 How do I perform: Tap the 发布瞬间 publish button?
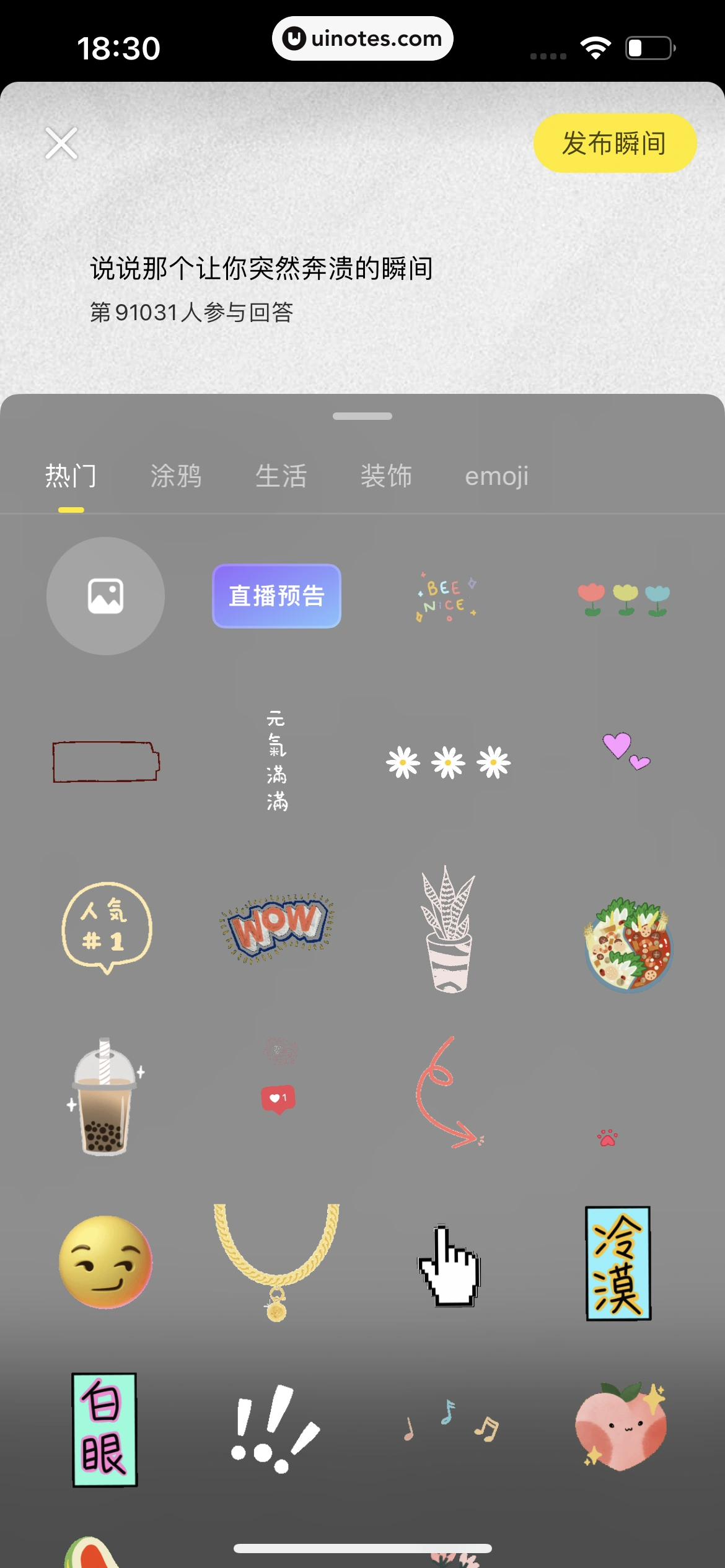pos(615,142)
